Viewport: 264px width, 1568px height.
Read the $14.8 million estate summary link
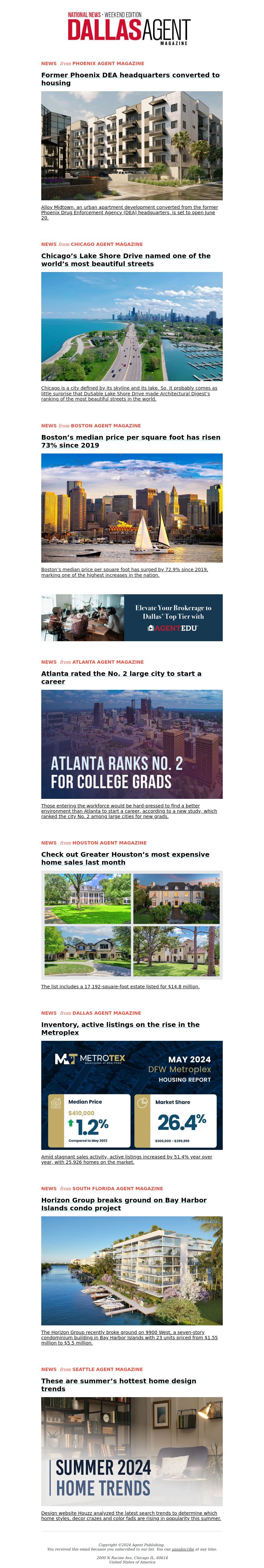(x=120, y=987)
